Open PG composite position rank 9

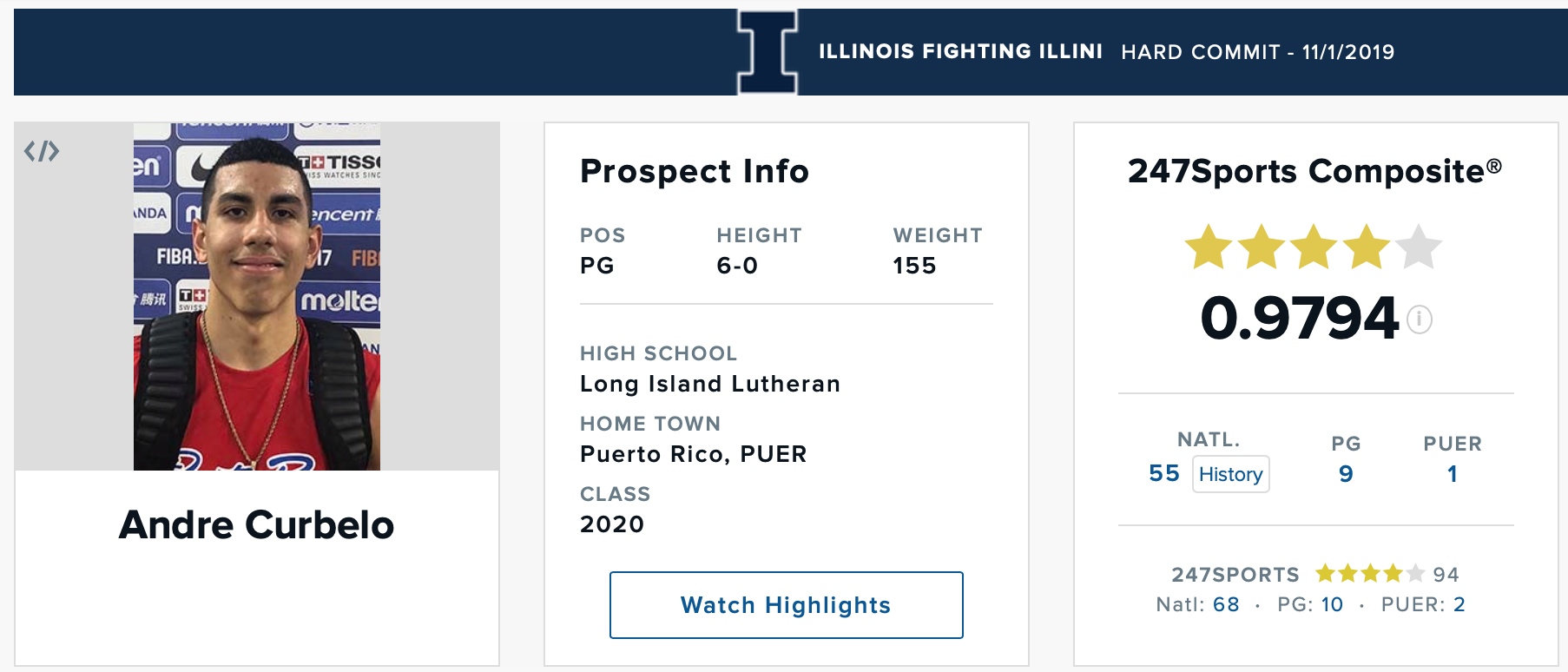pyautogui.click(x=1346, y=474)
